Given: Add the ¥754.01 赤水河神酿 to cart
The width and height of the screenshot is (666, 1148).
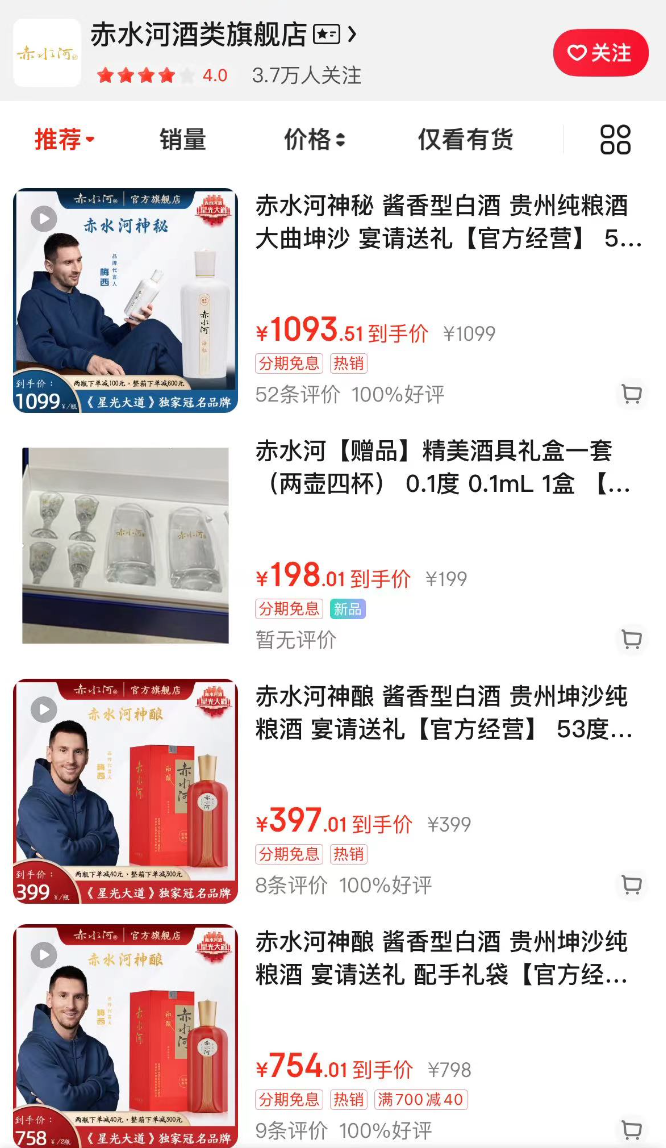Looking at the screenshot, I should click(631, 1129).
